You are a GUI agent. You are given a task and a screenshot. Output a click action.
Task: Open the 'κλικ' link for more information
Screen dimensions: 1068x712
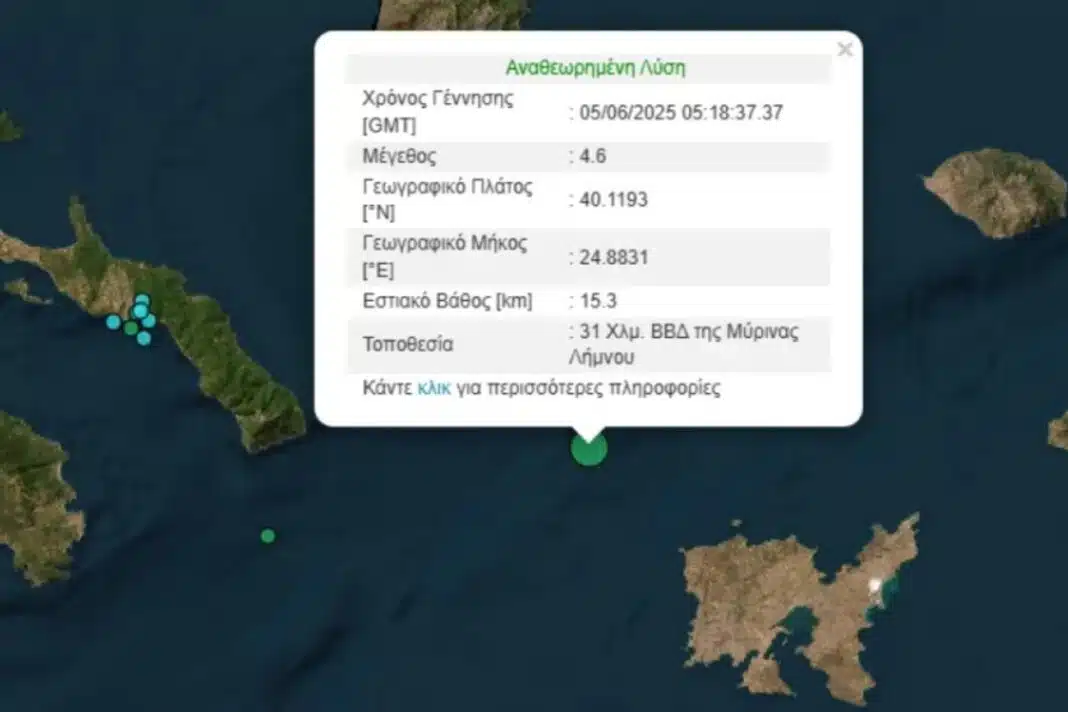(434, 388)
